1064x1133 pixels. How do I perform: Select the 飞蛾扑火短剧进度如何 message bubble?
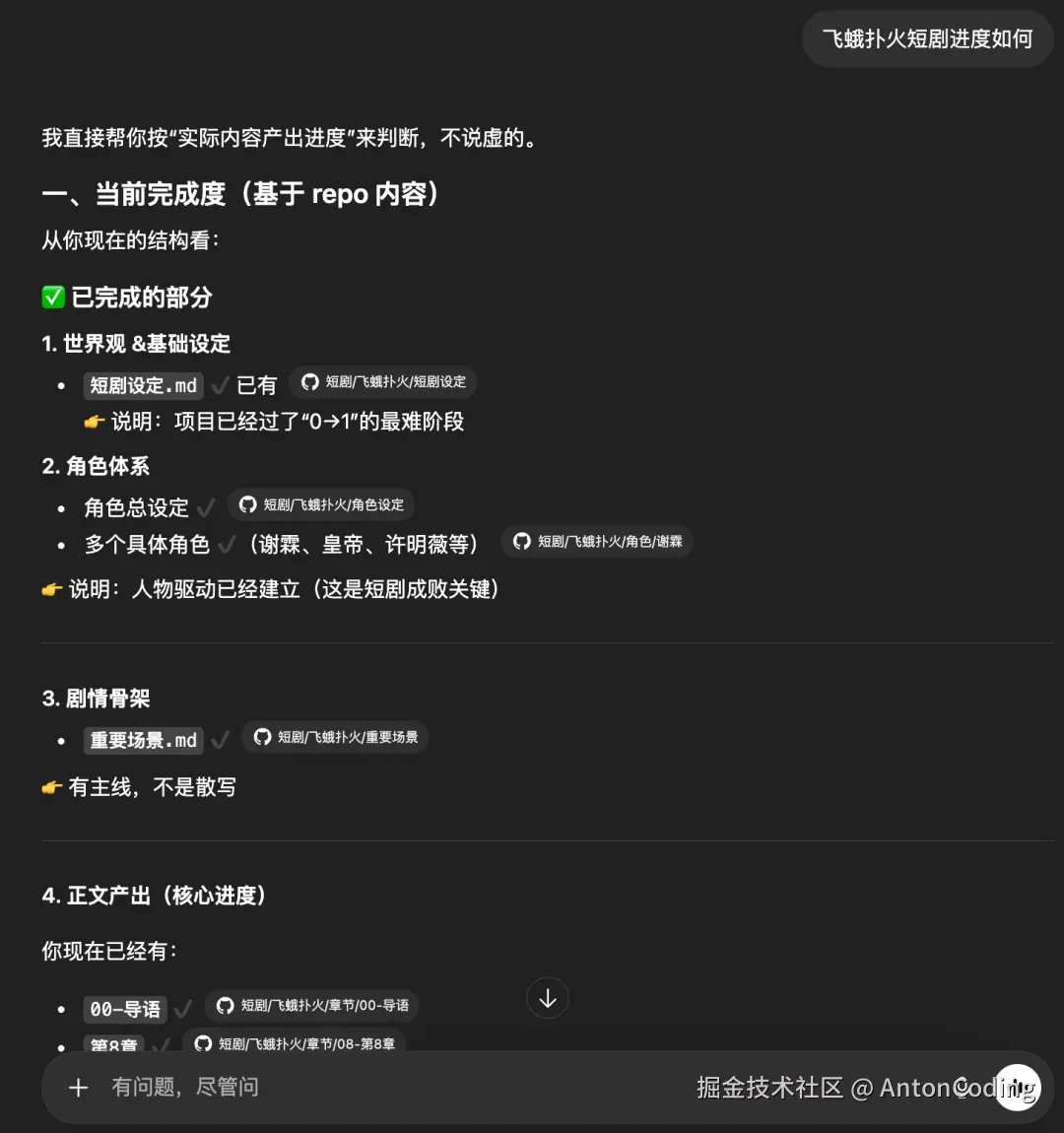point(926,38)
